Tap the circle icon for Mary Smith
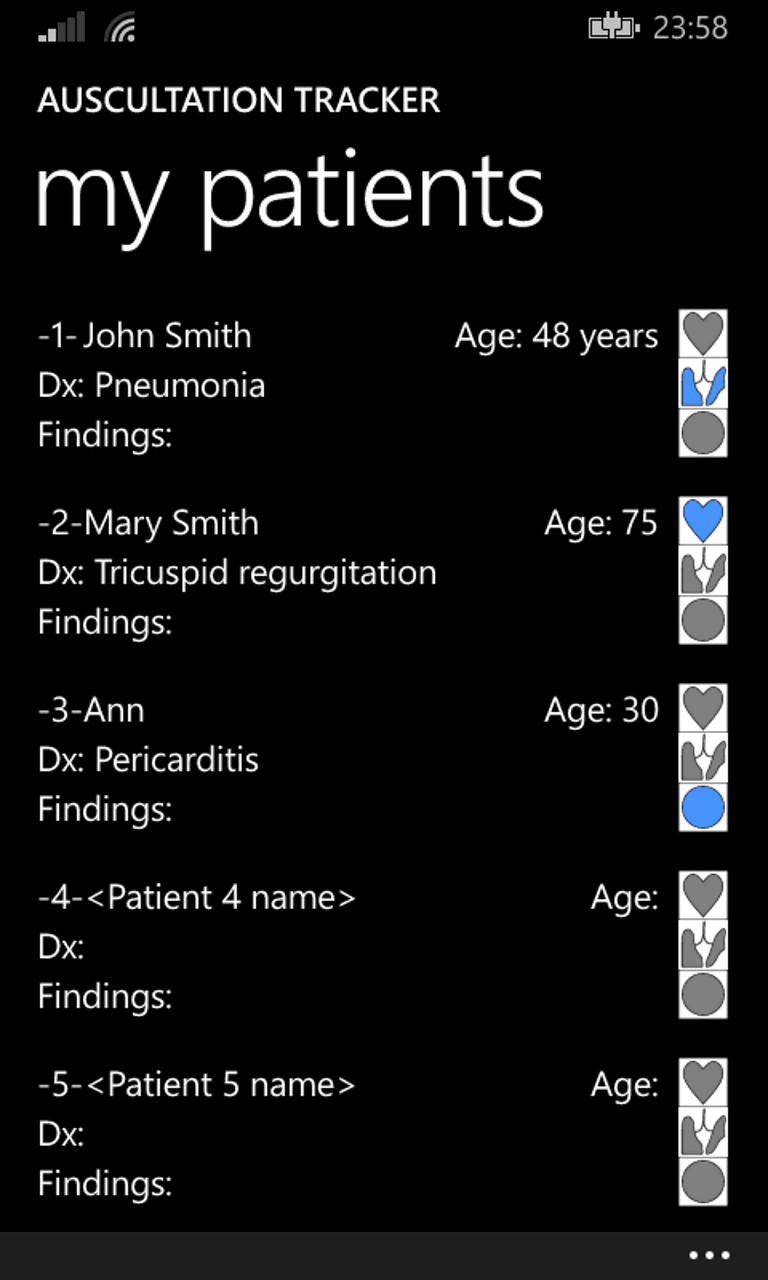The image size is (768, 1280). tap(703, 620)
